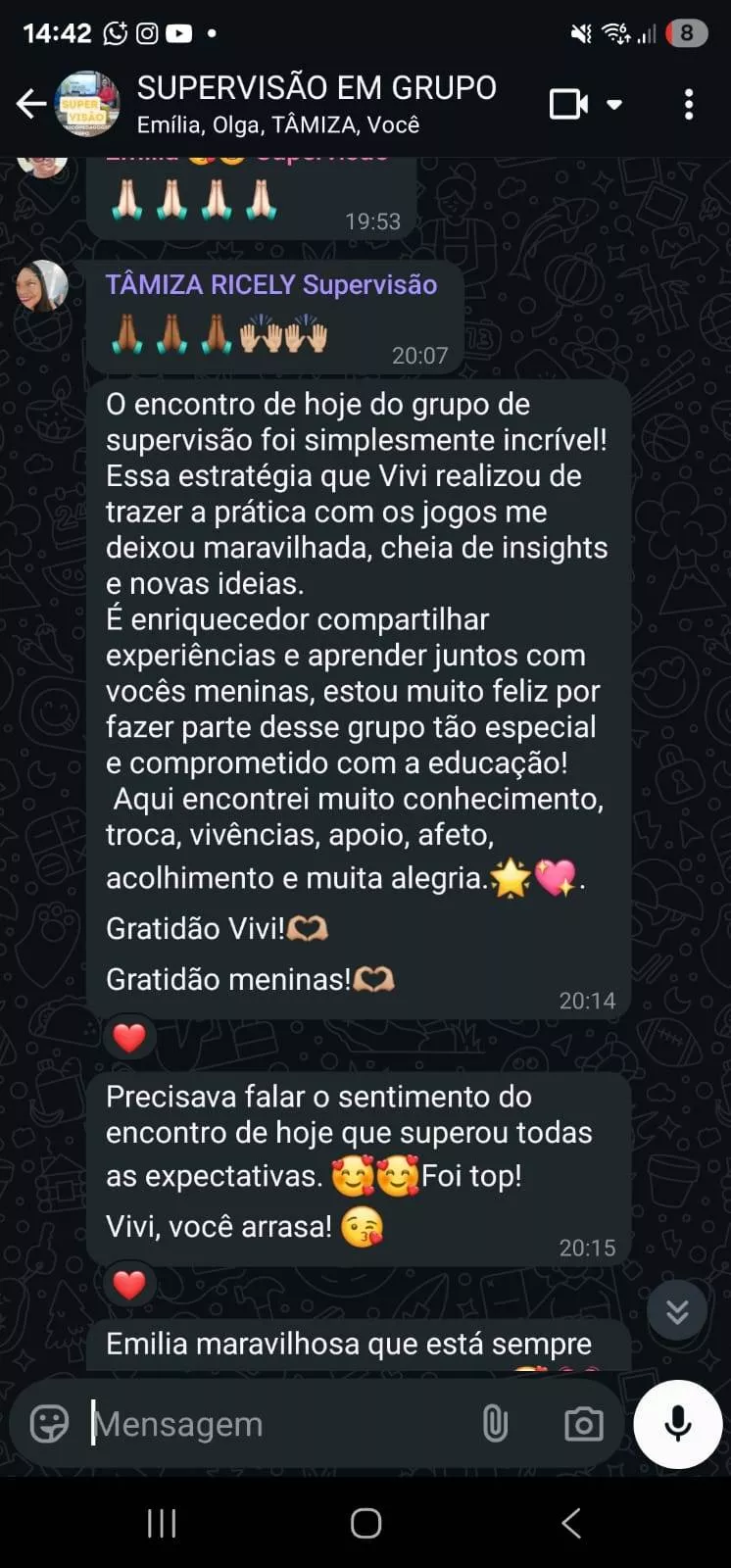This screenshot has width=731, height=1568.
Task: Open the emoji and sticker picker
Action: coord(49,1424)
